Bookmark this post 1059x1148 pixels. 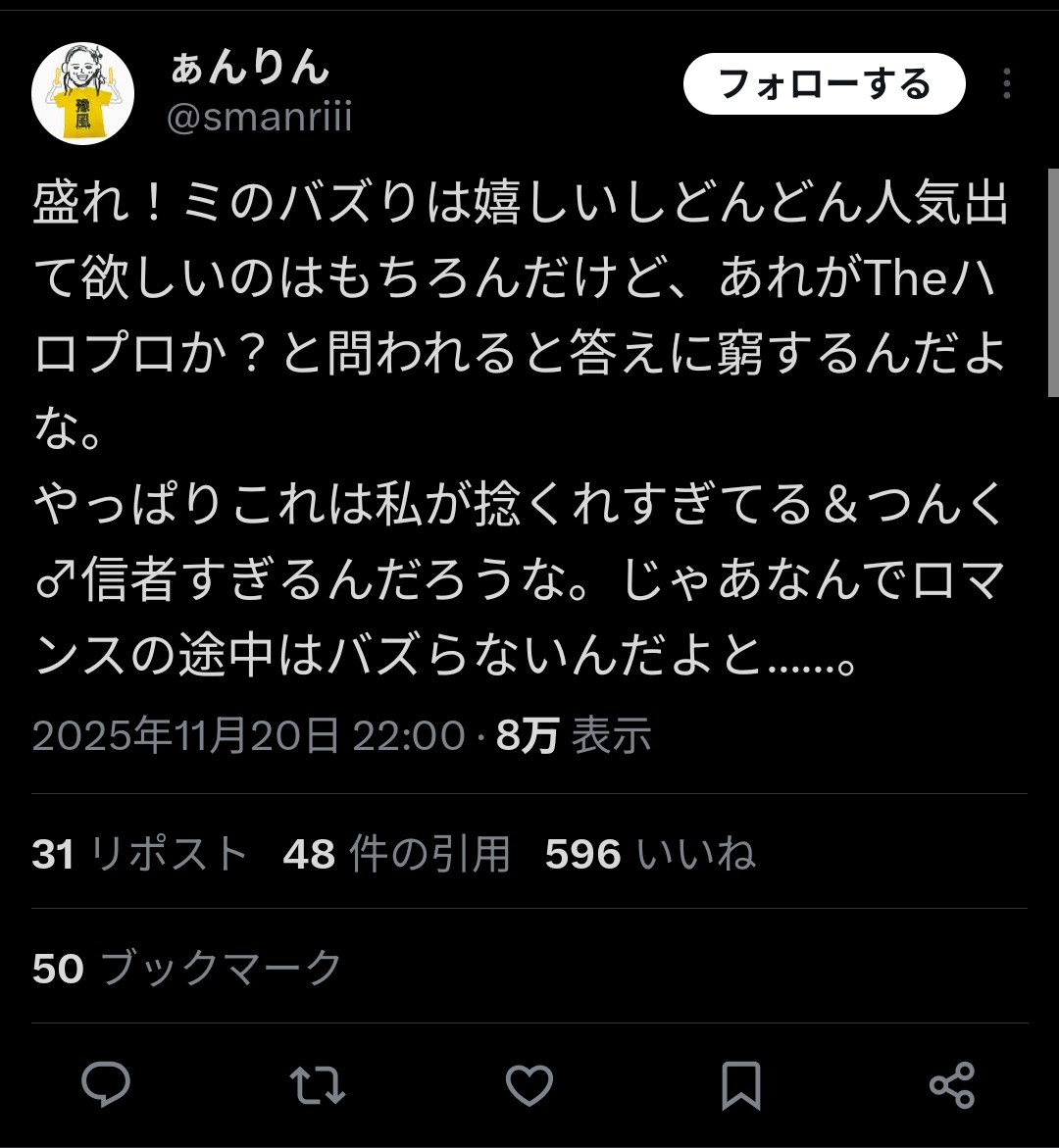(740, 1084)
